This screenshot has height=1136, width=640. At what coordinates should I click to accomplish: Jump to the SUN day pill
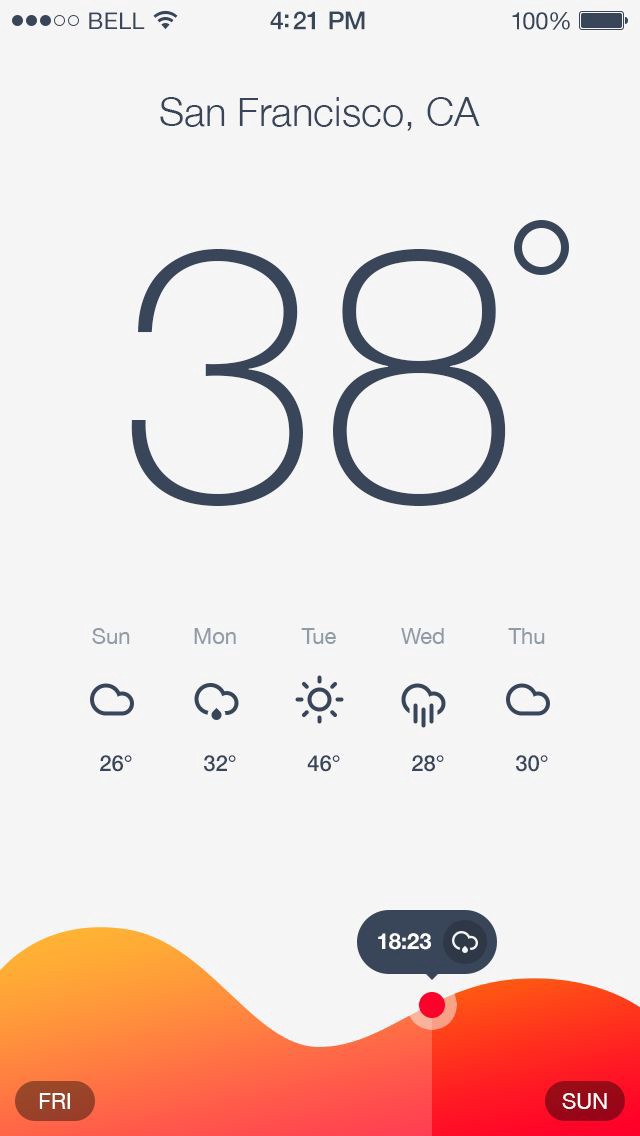tap(584, 1101)
